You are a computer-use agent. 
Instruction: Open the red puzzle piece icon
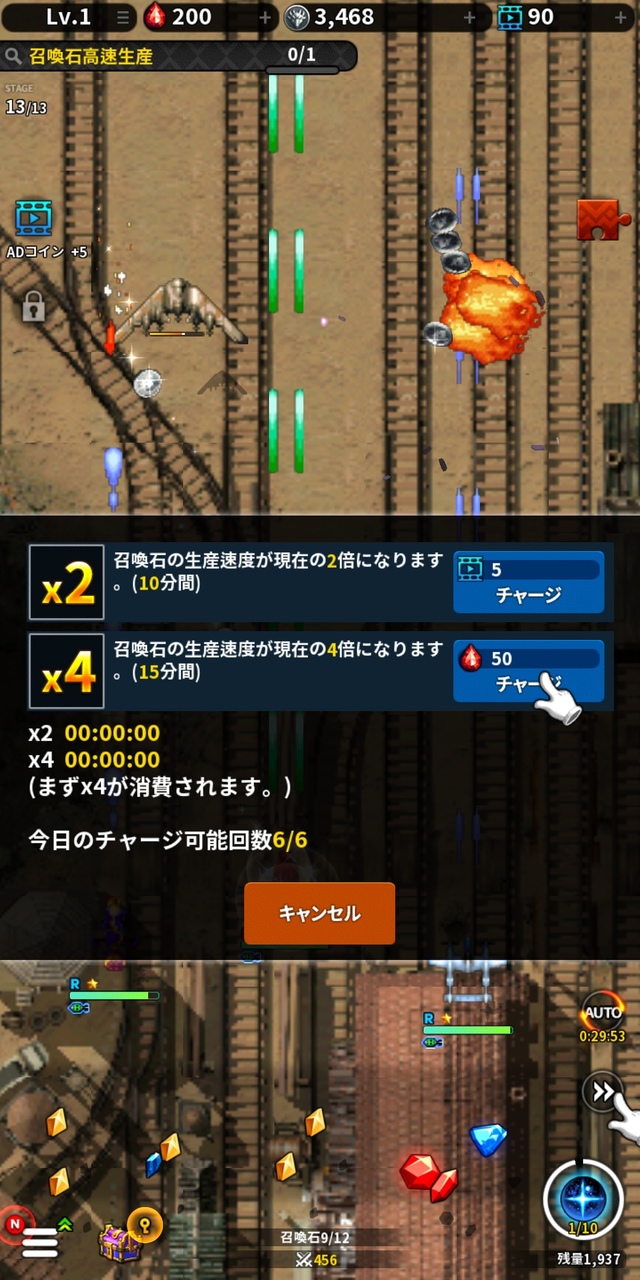pyautogui.click(x=600, y=219)
